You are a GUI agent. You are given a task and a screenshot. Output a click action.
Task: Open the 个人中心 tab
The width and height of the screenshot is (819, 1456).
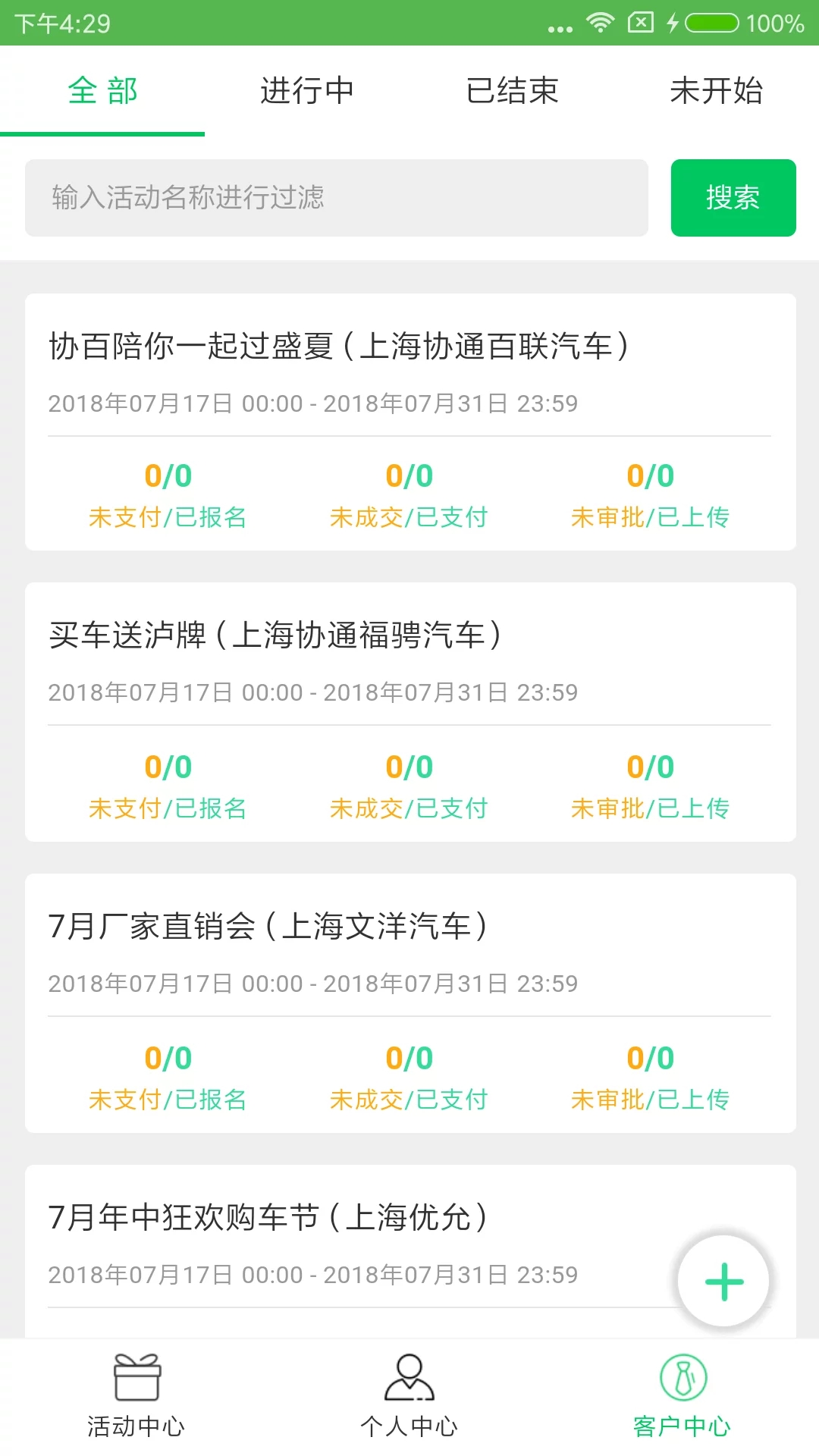tap(409, 1397)
